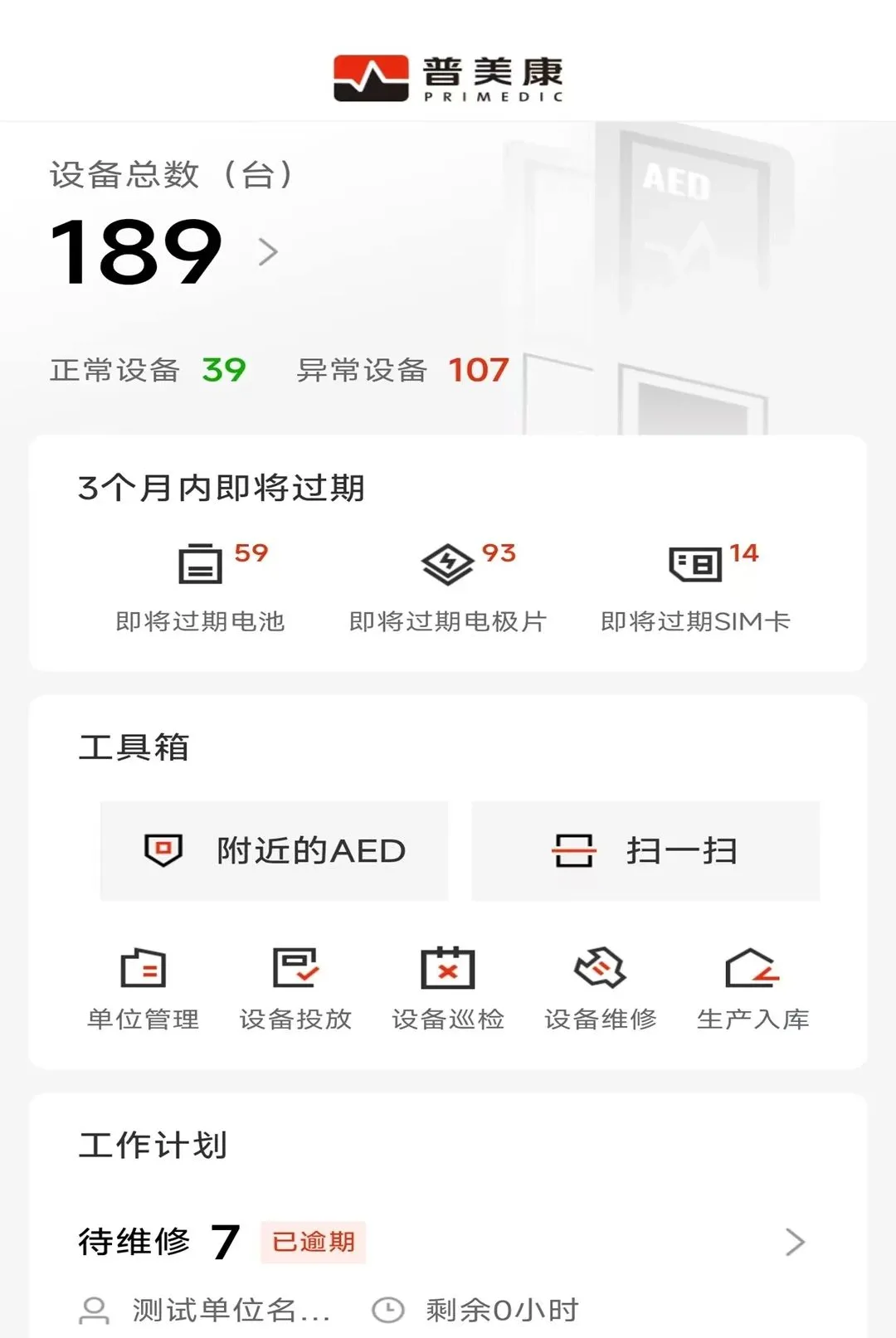The width and height of the screenshot is (896, 1338).
Task: Open the total device count chevron
Action: tap(267, 251)
